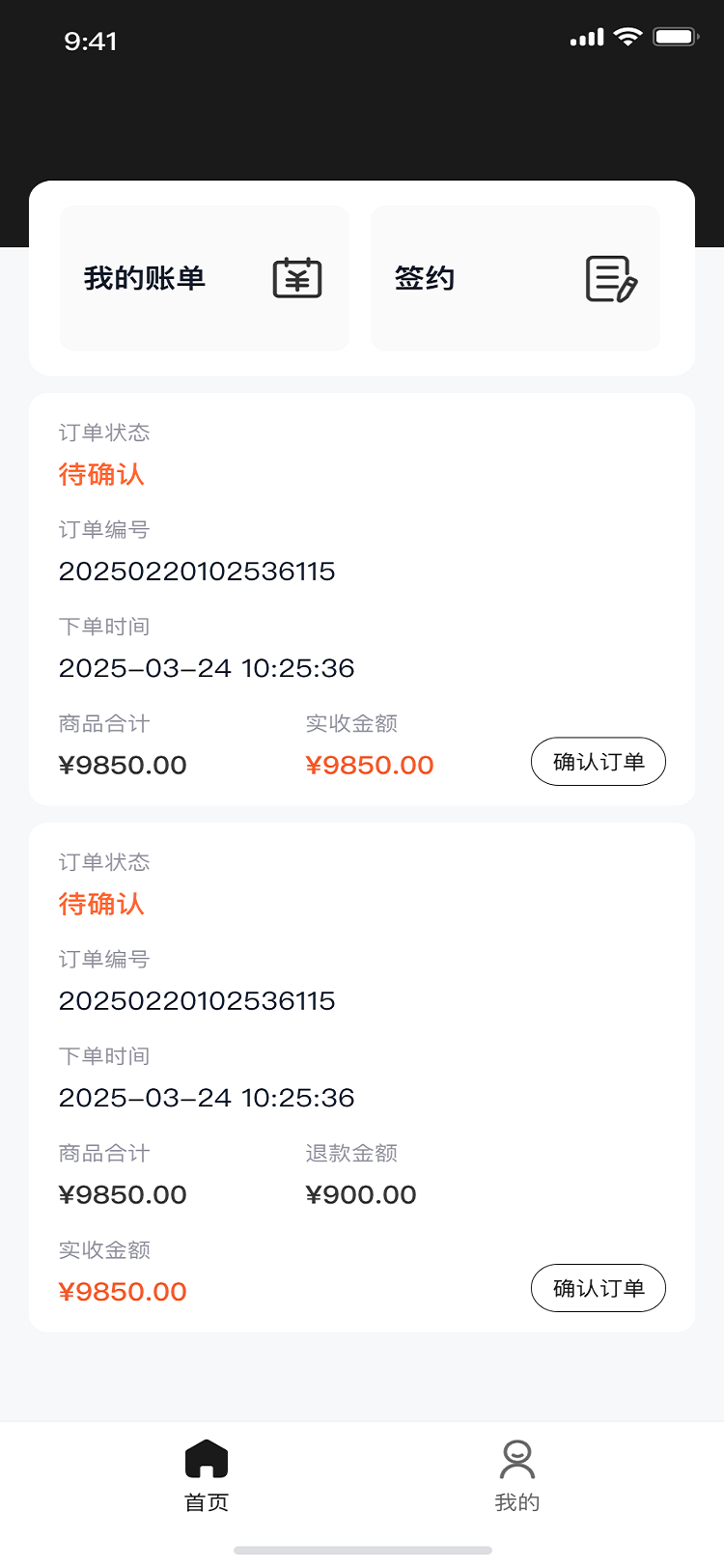Confirm the second order via 确认订单
This screenshot has height=1568, width=724.
coord(598,1287)
